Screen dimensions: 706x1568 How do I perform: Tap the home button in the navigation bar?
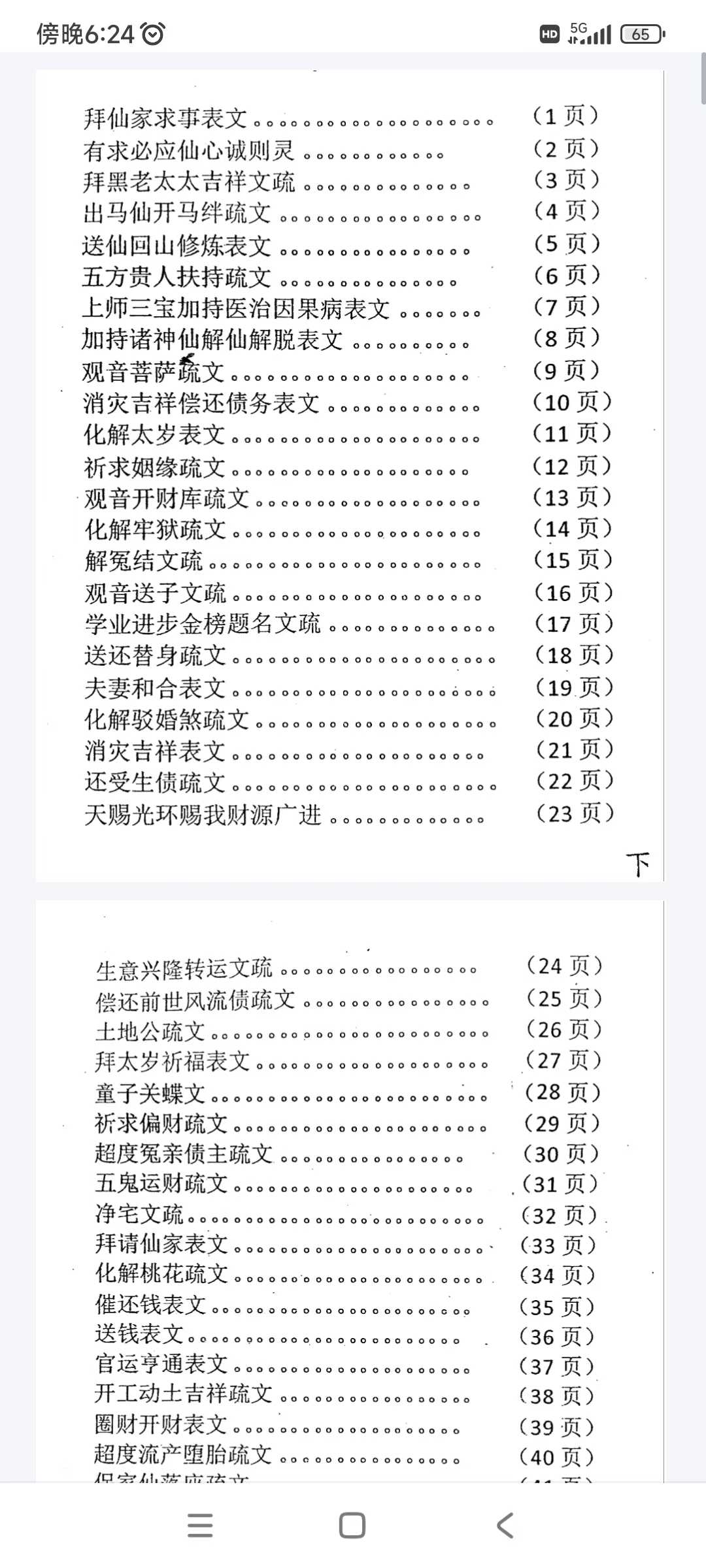pos(352,1526)
